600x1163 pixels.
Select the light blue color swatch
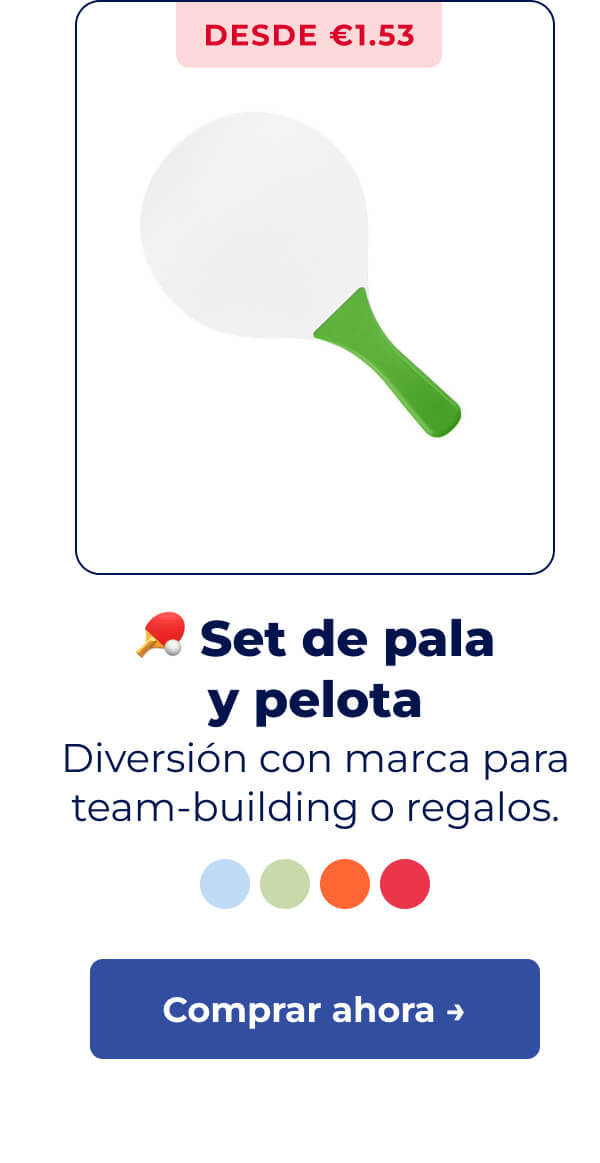225,884
